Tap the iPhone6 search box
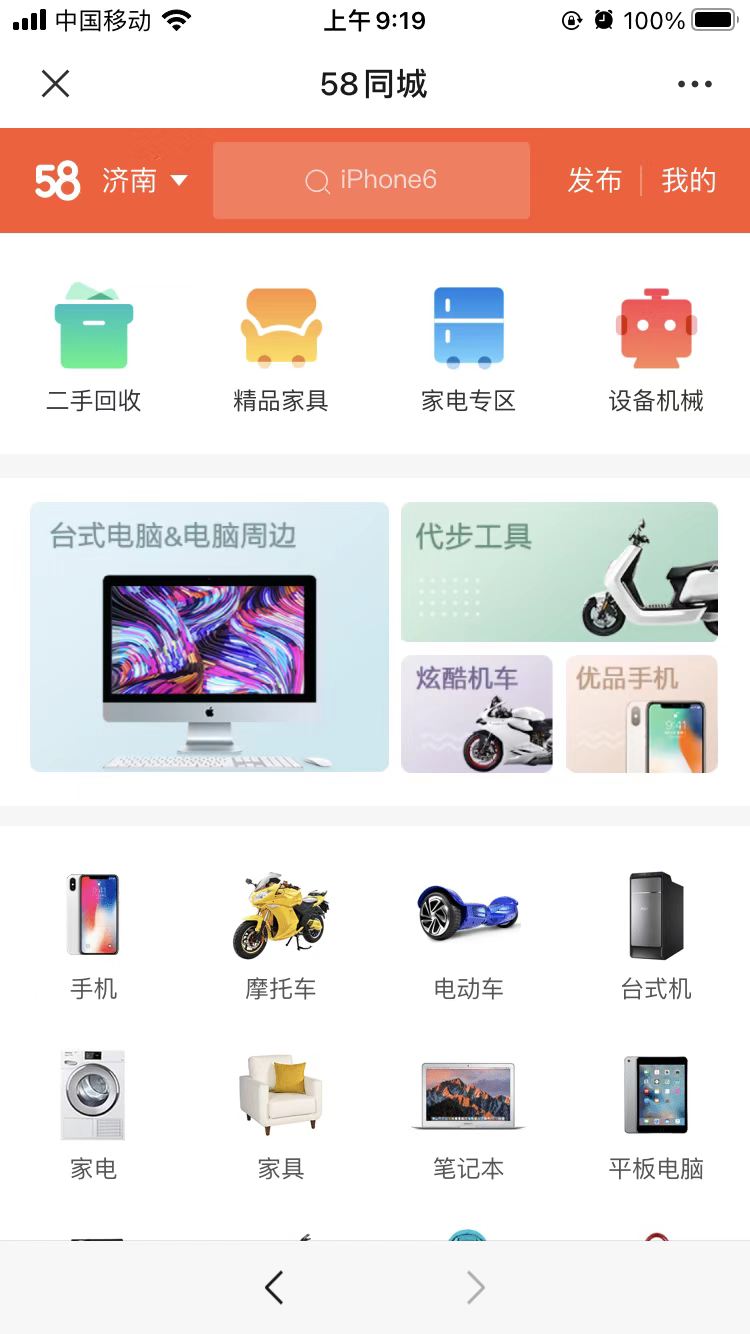This screenshot has width=750, height=1334. coord(371,180)
